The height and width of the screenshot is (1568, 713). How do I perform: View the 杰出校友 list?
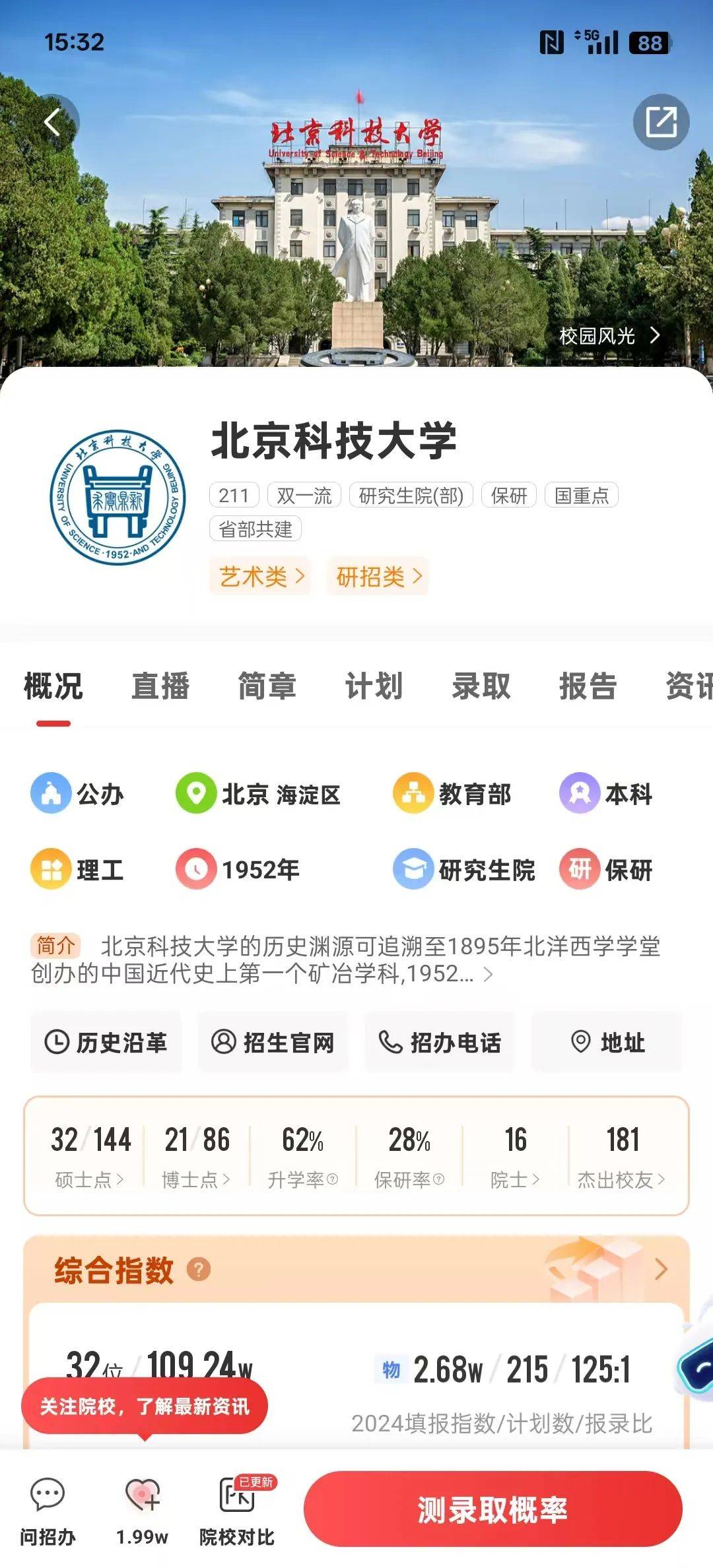621,1179
